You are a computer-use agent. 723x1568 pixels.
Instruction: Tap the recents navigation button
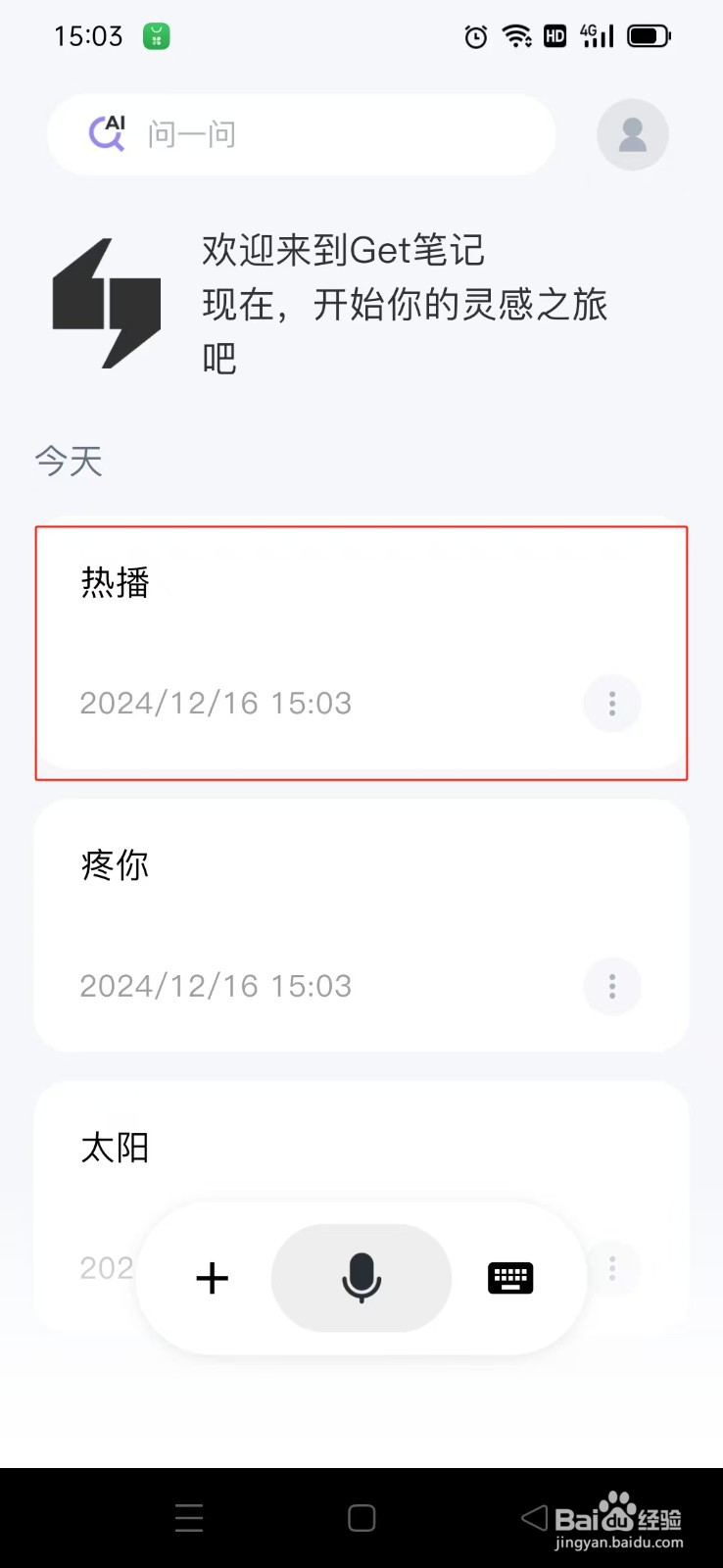(x=188, y=1516)
